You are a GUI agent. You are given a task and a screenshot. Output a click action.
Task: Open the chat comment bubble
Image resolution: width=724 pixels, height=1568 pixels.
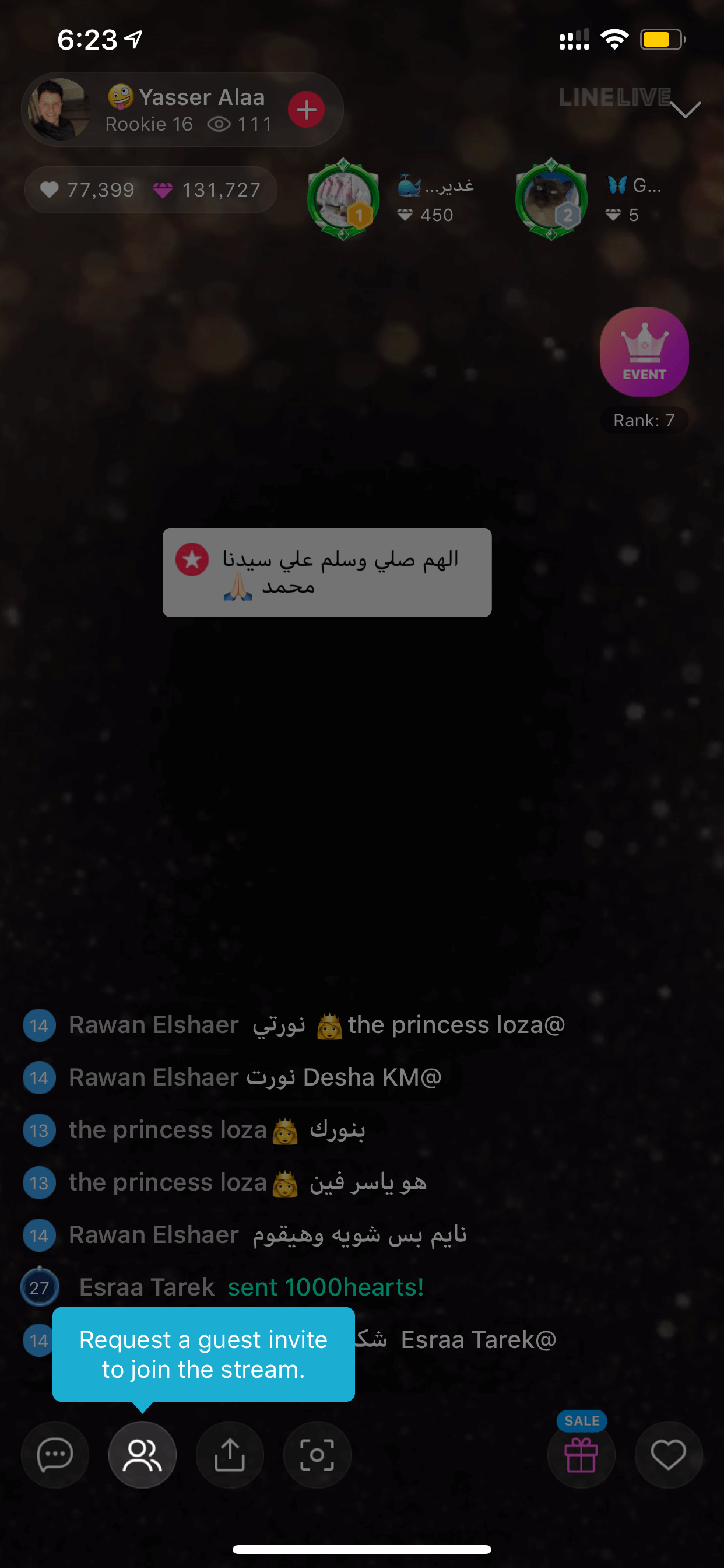tap(55, 1455)
